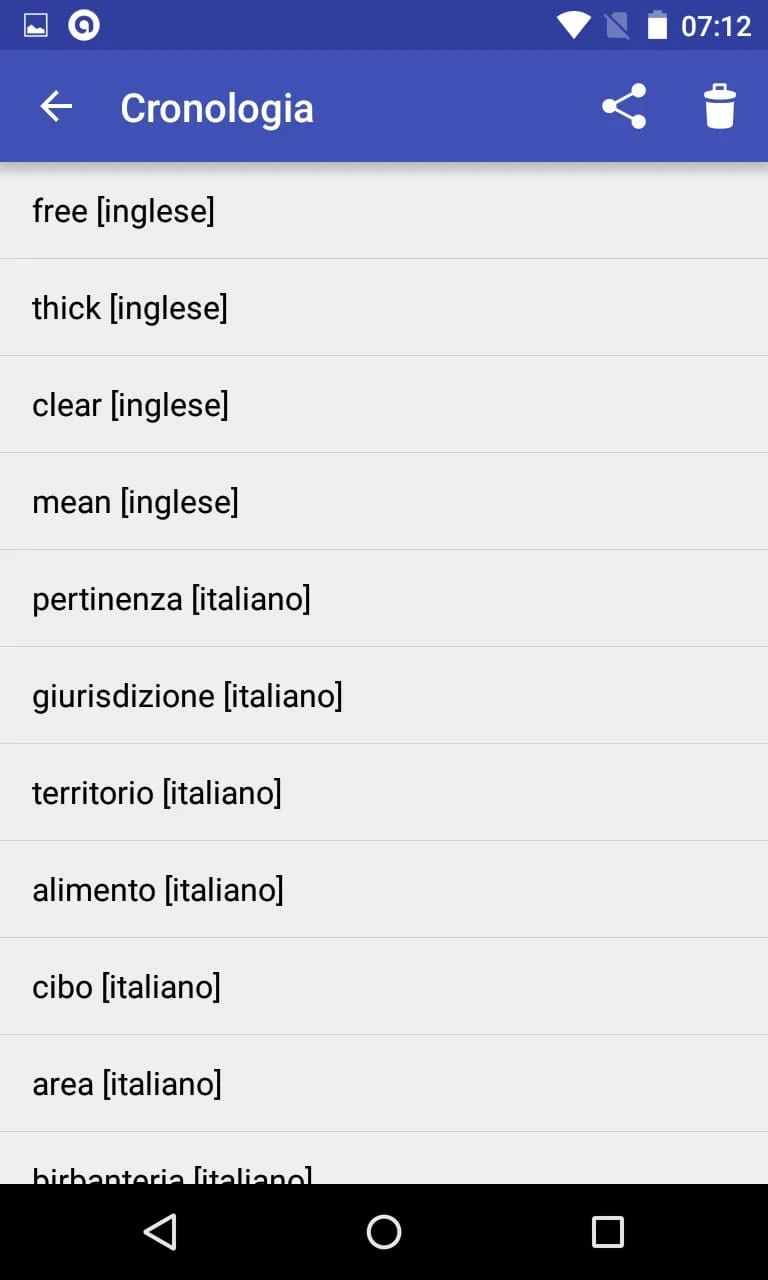Image resolution: width=768 pixels, height=1280 pixels.
Task: Tap the image notification icon
Action: coord(36,25)
